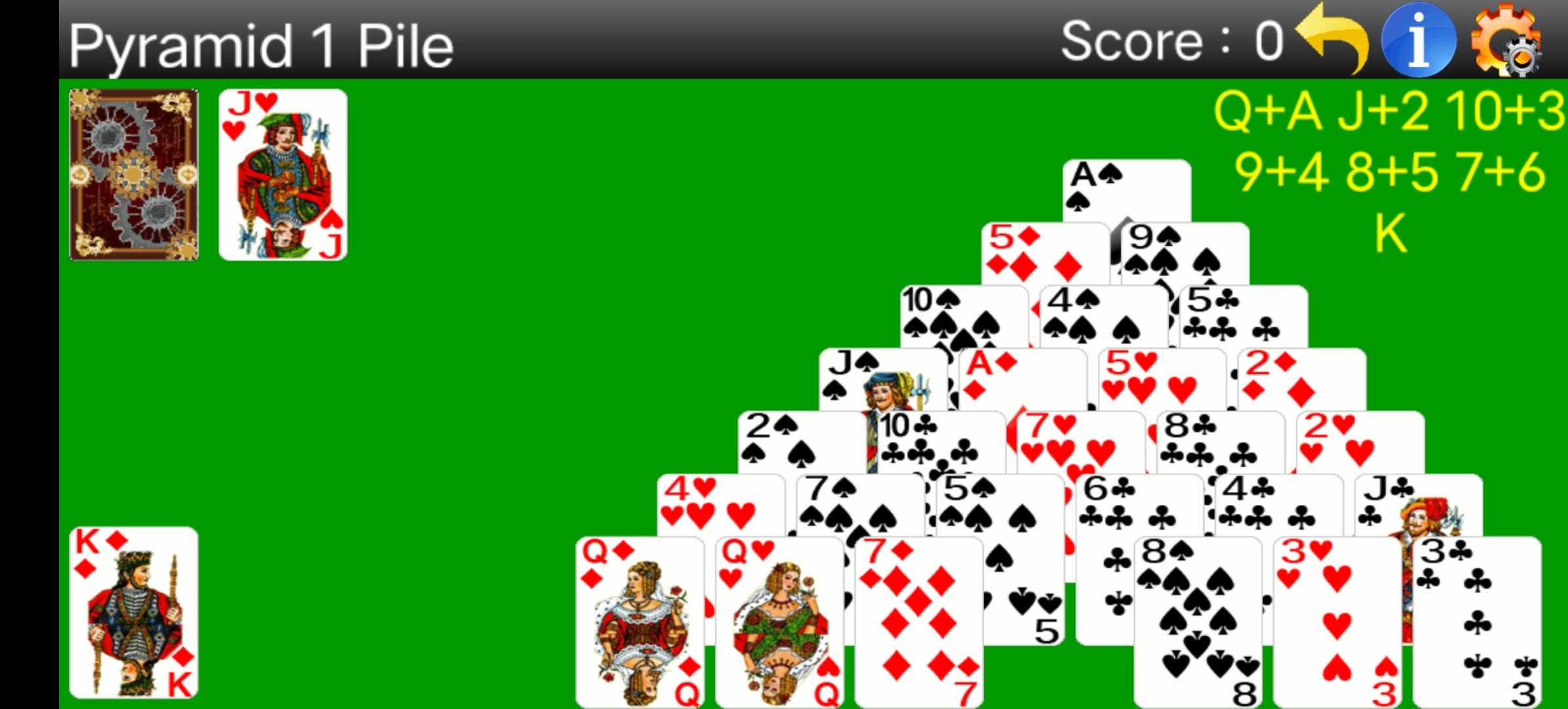This screenshot has height=709, width=1568.
Task: Select the Queen of hearts card
Action: (x=779, y=621)
